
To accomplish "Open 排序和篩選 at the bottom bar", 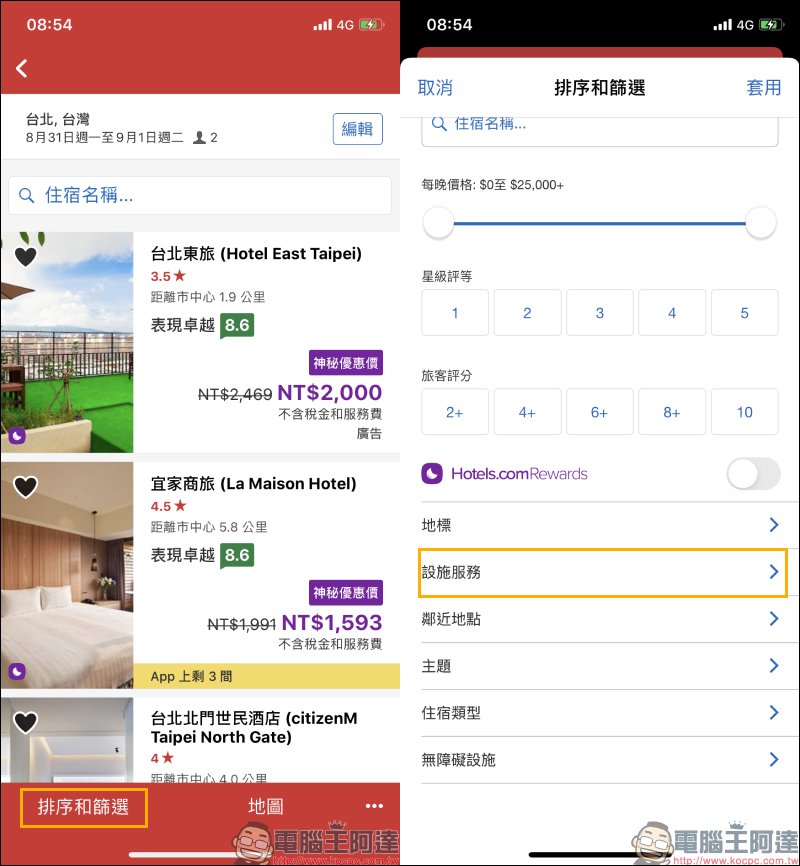I will click(x=84, y=807).
